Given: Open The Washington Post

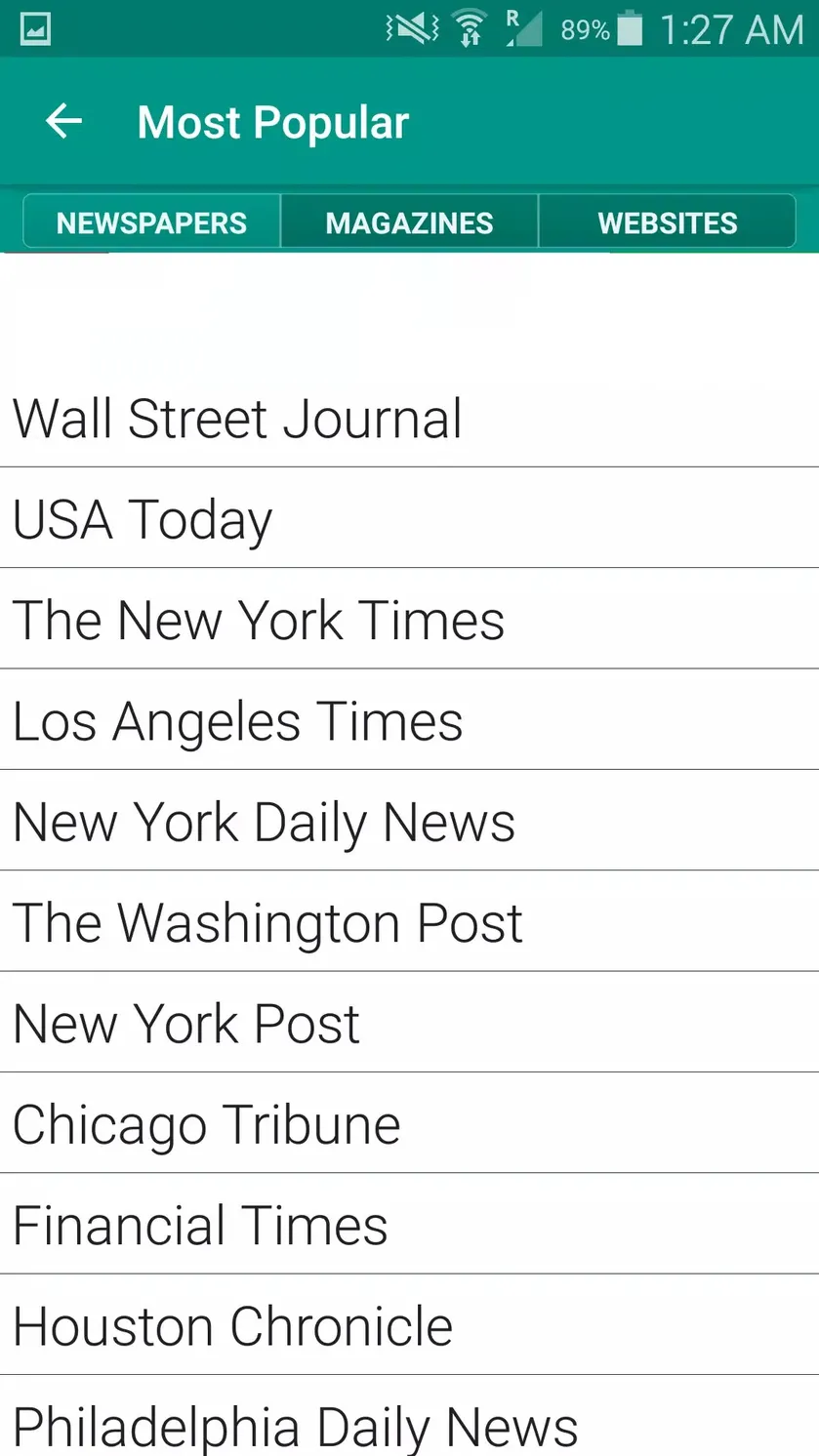Looking at the screenshot, I should (x=409, y=921).
